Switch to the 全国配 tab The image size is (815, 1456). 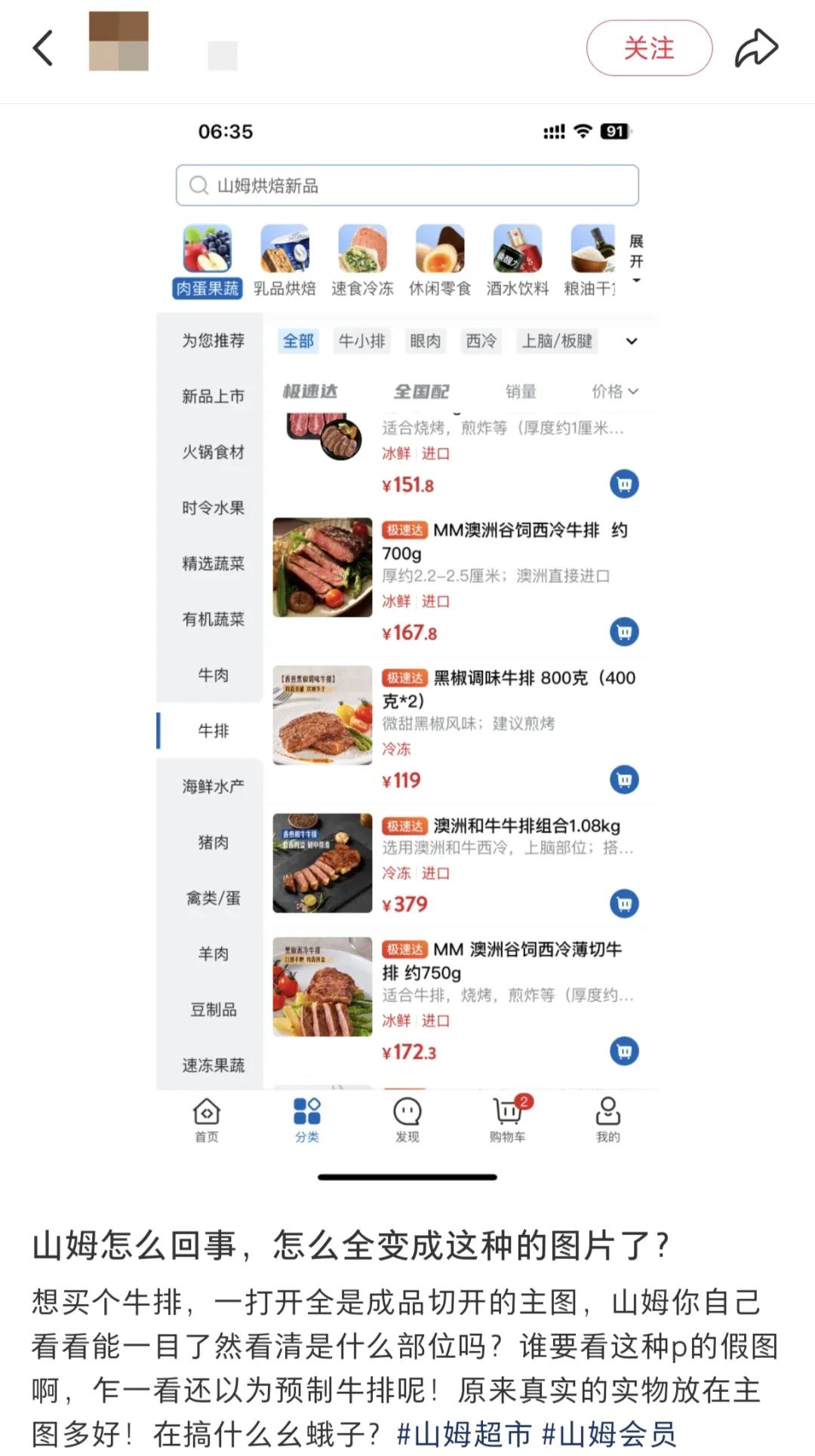(420, 392)
